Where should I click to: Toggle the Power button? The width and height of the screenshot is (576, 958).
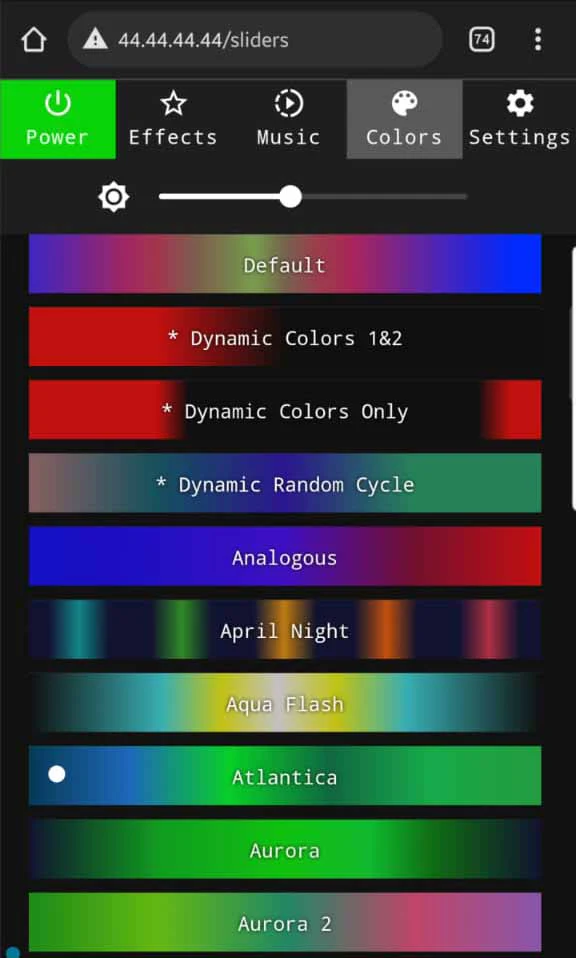[57, 120]
